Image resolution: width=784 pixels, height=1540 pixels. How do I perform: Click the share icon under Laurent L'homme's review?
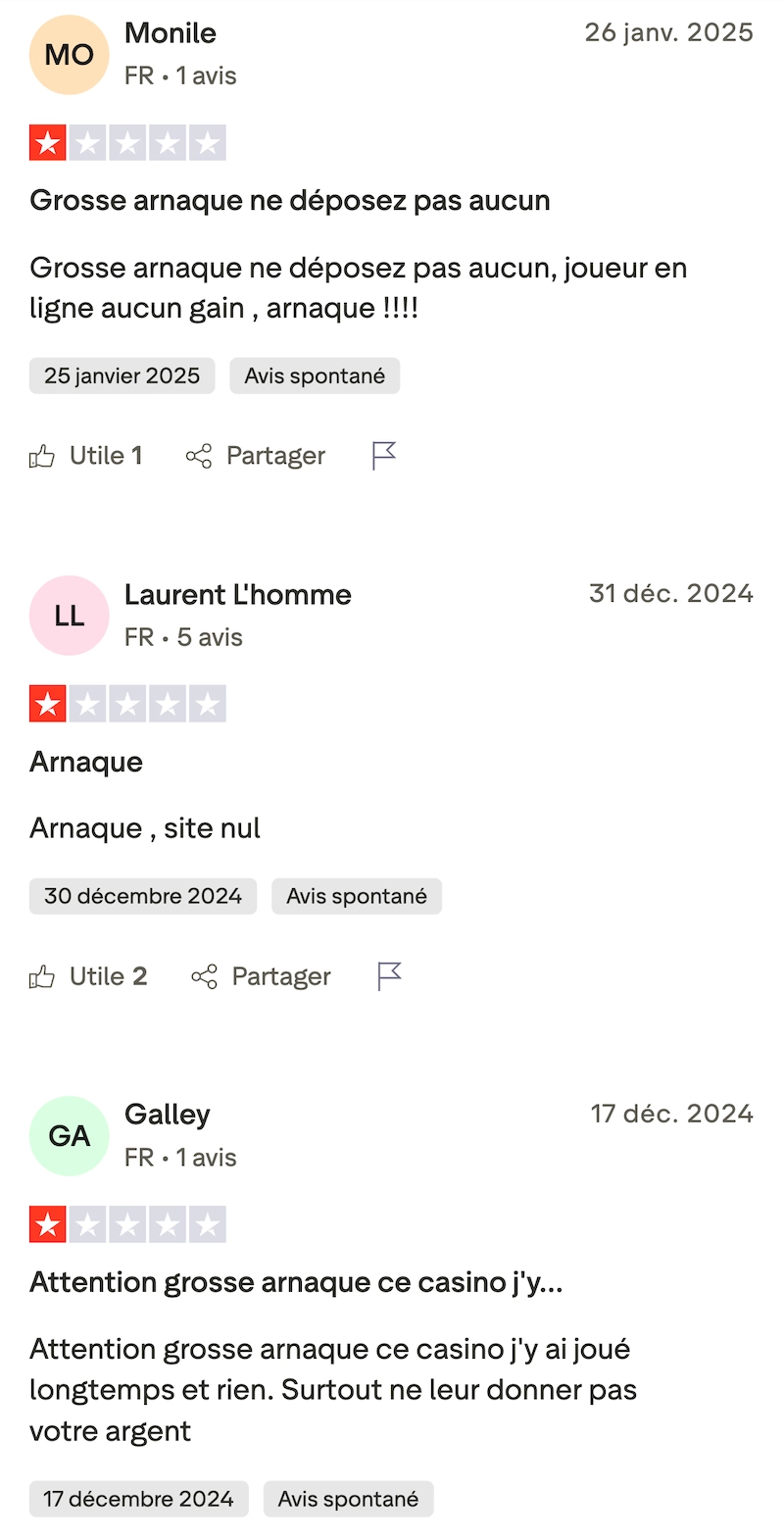point(204,976)
